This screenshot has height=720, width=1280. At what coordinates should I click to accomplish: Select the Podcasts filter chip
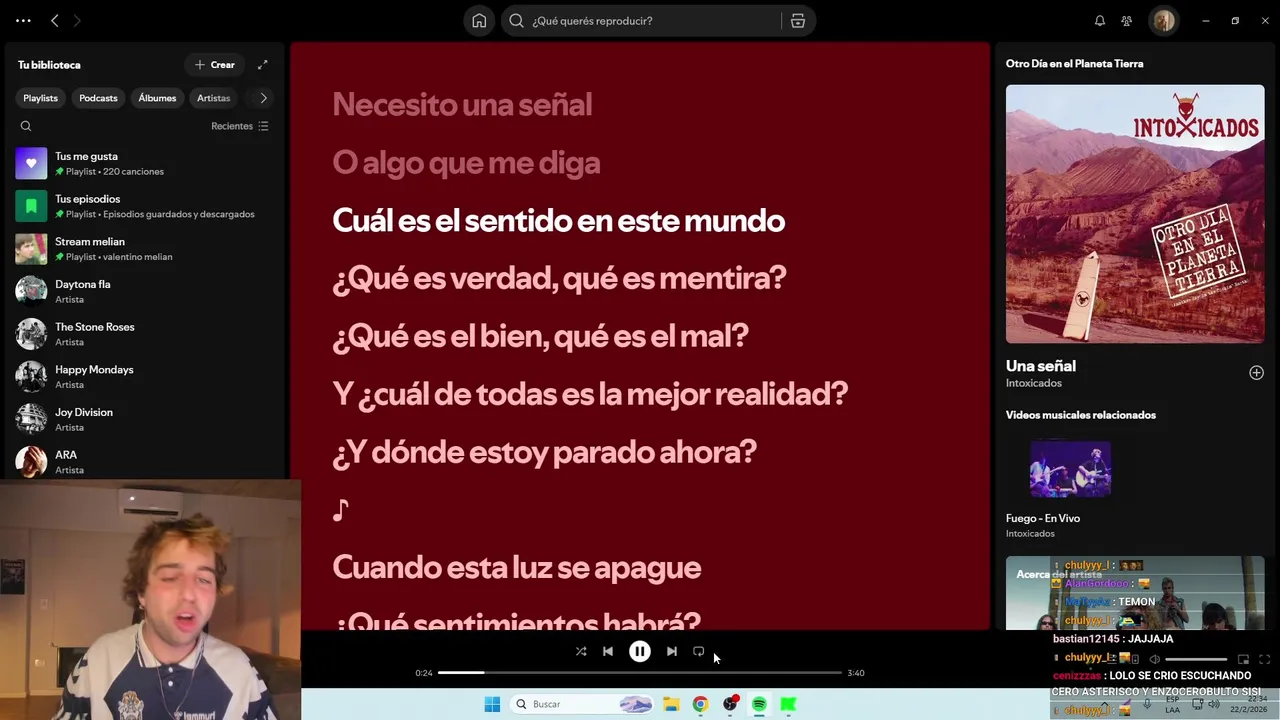pyautogui.click(x=98, y=98)
